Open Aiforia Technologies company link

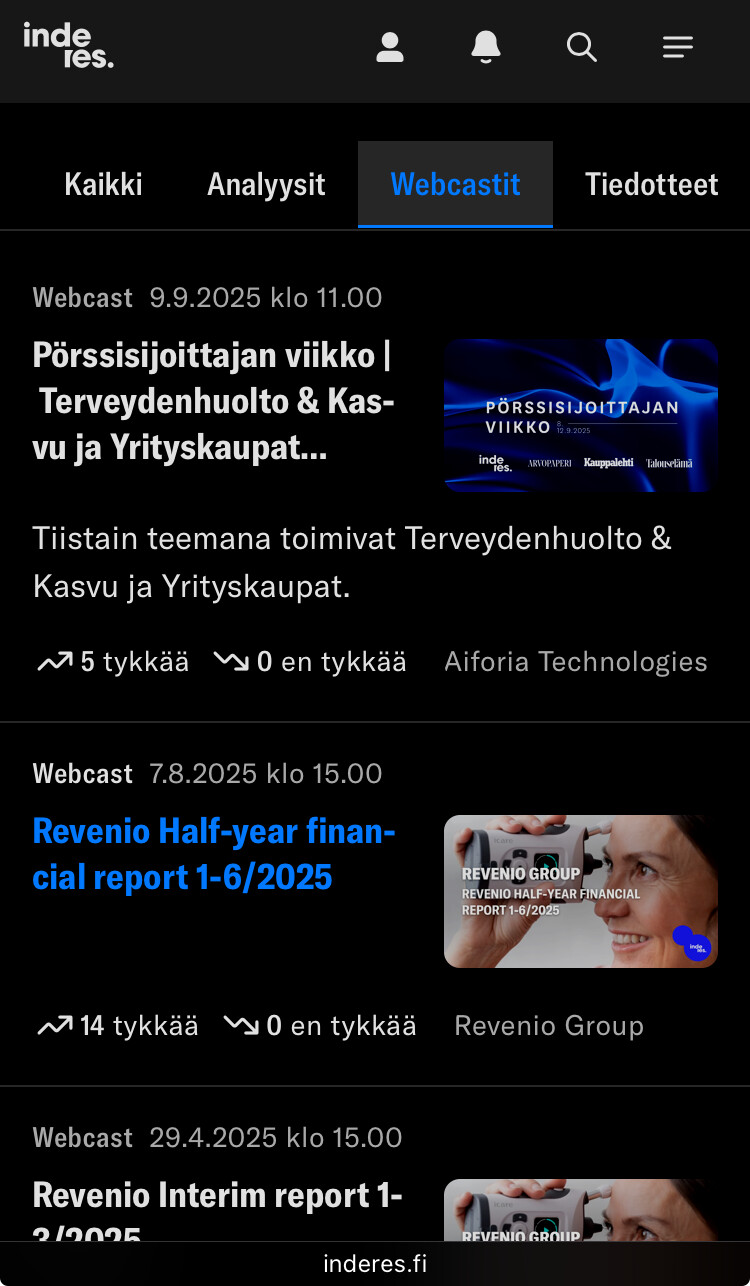click(575, 662)
